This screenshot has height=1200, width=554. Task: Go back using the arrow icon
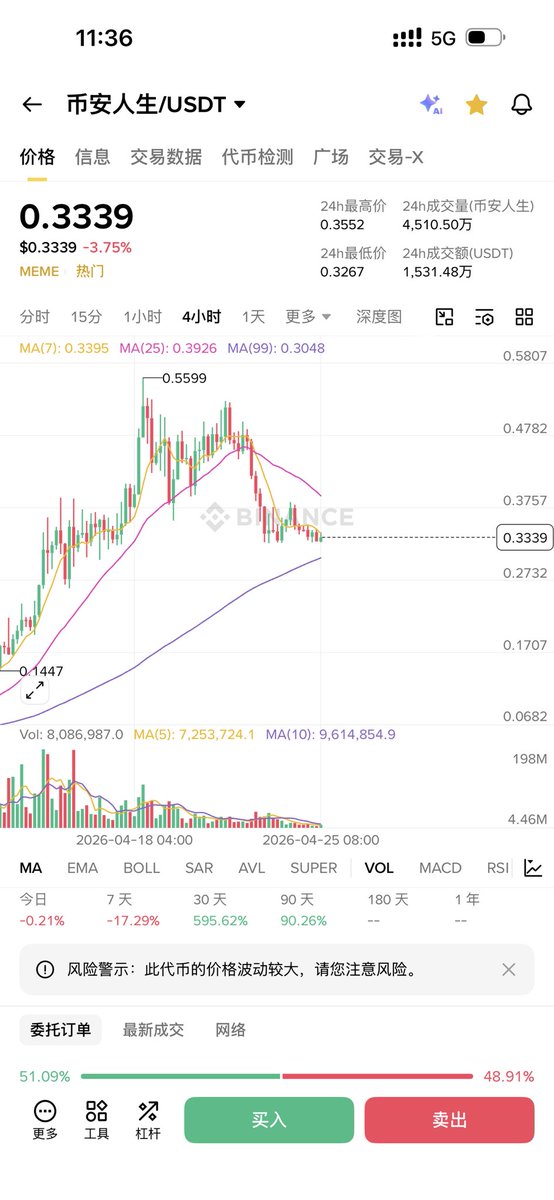pos(32,104)
